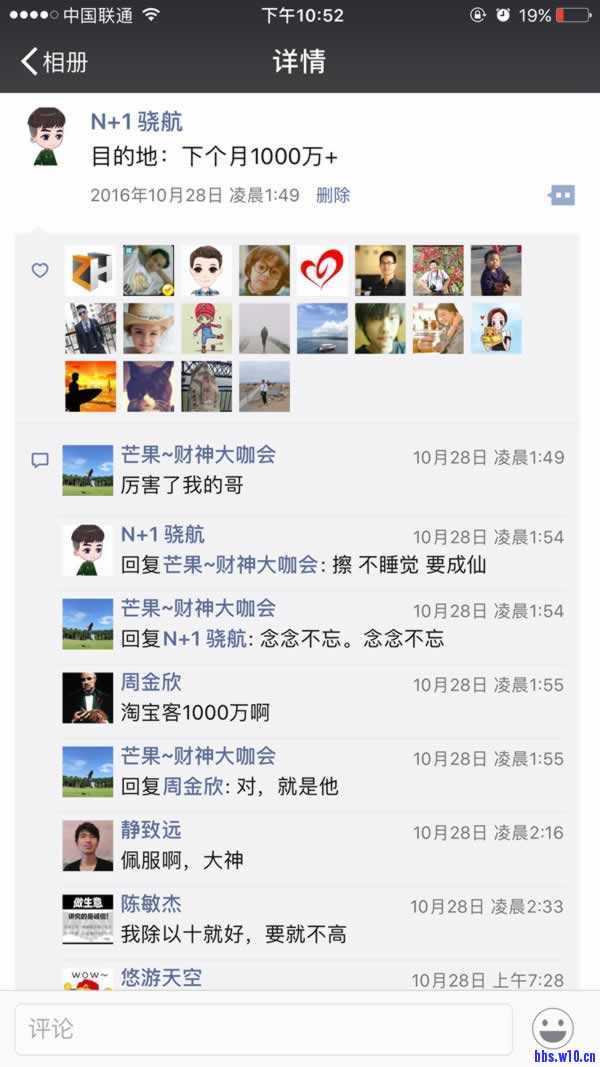Open N+1 骁航's avatar beside the post
The width and height of the screenshot is (600, 1067).
[x=45, y=137]
